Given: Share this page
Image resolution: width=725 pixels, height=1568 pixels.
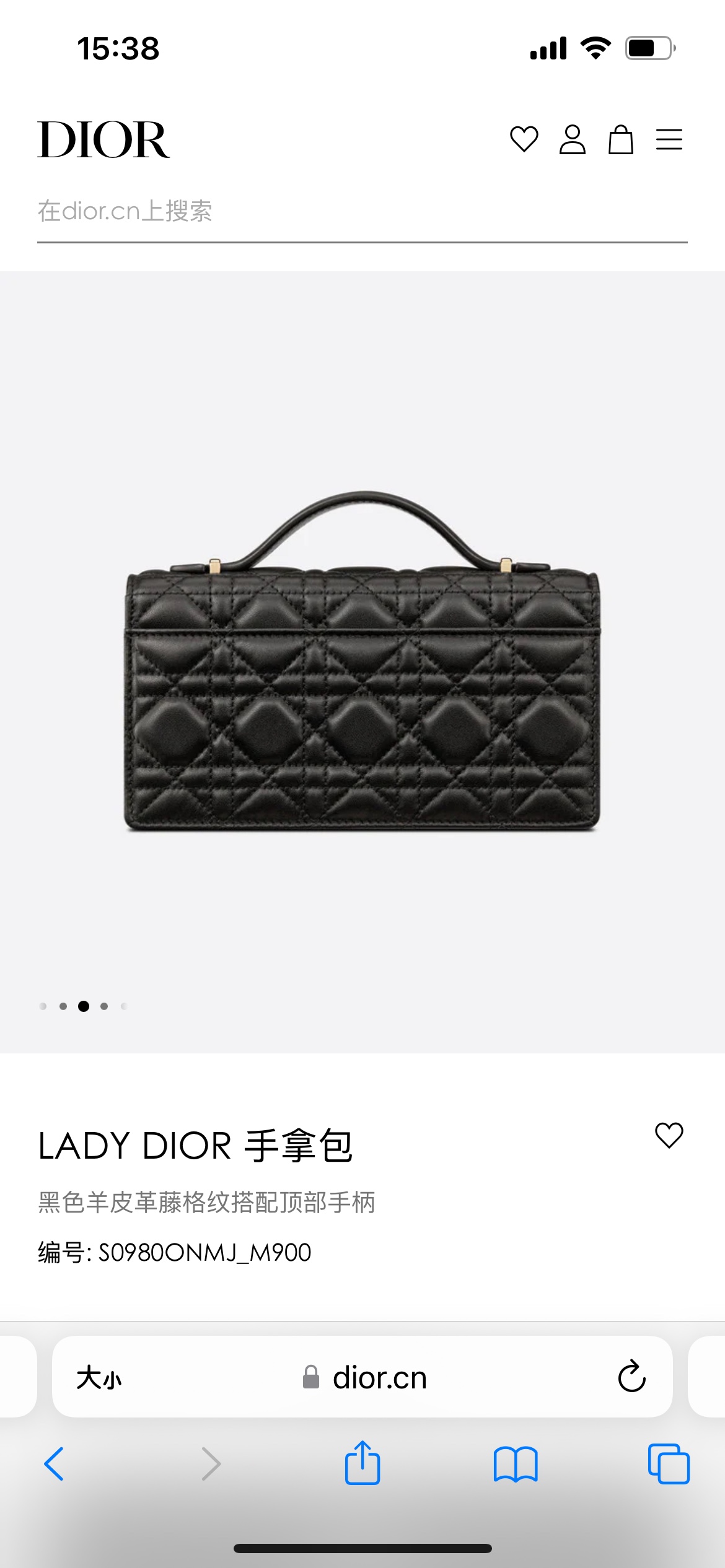Looking at the screenshot, I should point(362,1463).
